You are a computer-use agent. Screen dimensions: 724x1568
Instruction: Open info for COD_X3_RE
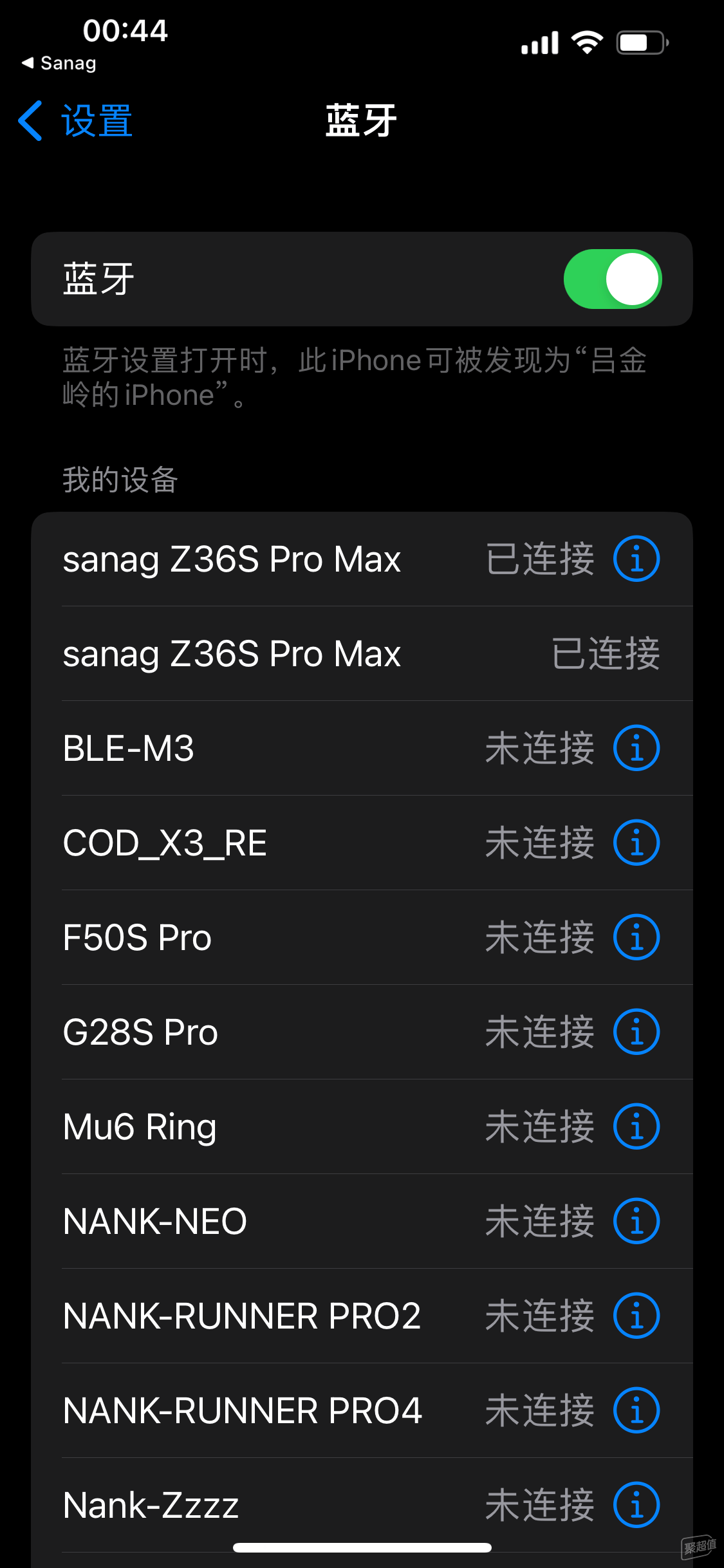click(636, 843)
